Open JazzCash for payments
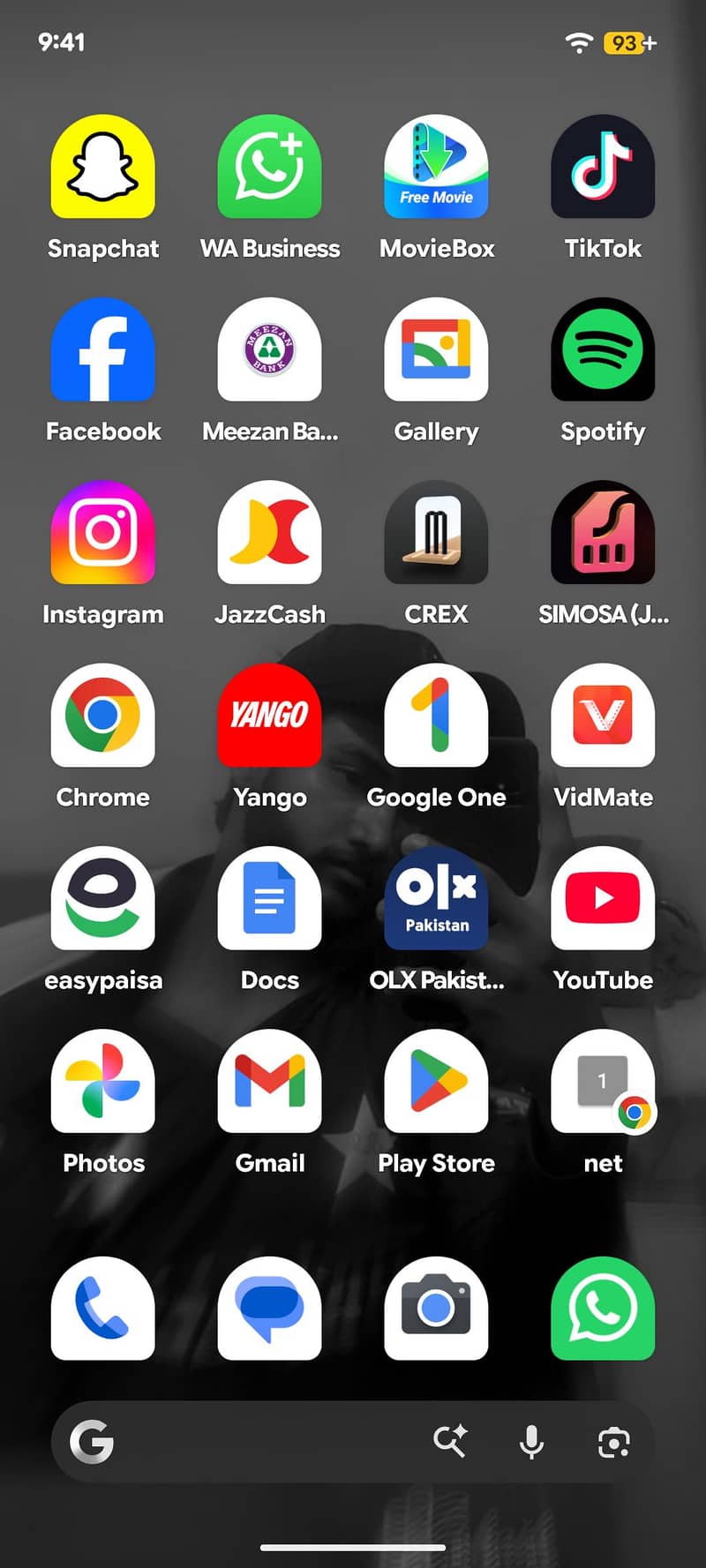This screenshot has height=1568, width=706. (270, 534)
